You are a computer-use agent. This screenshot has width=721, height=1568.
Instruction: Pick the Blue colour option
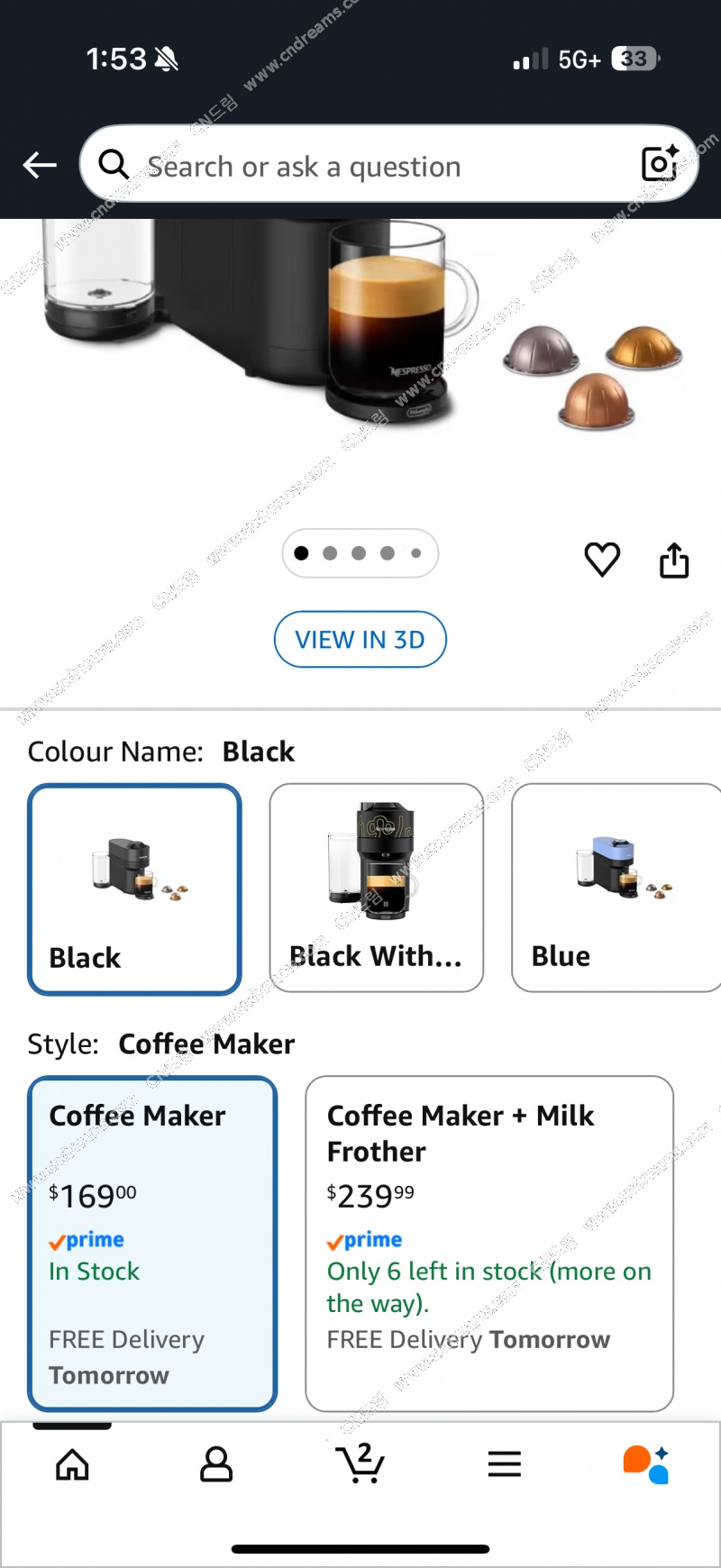[616, 888]
